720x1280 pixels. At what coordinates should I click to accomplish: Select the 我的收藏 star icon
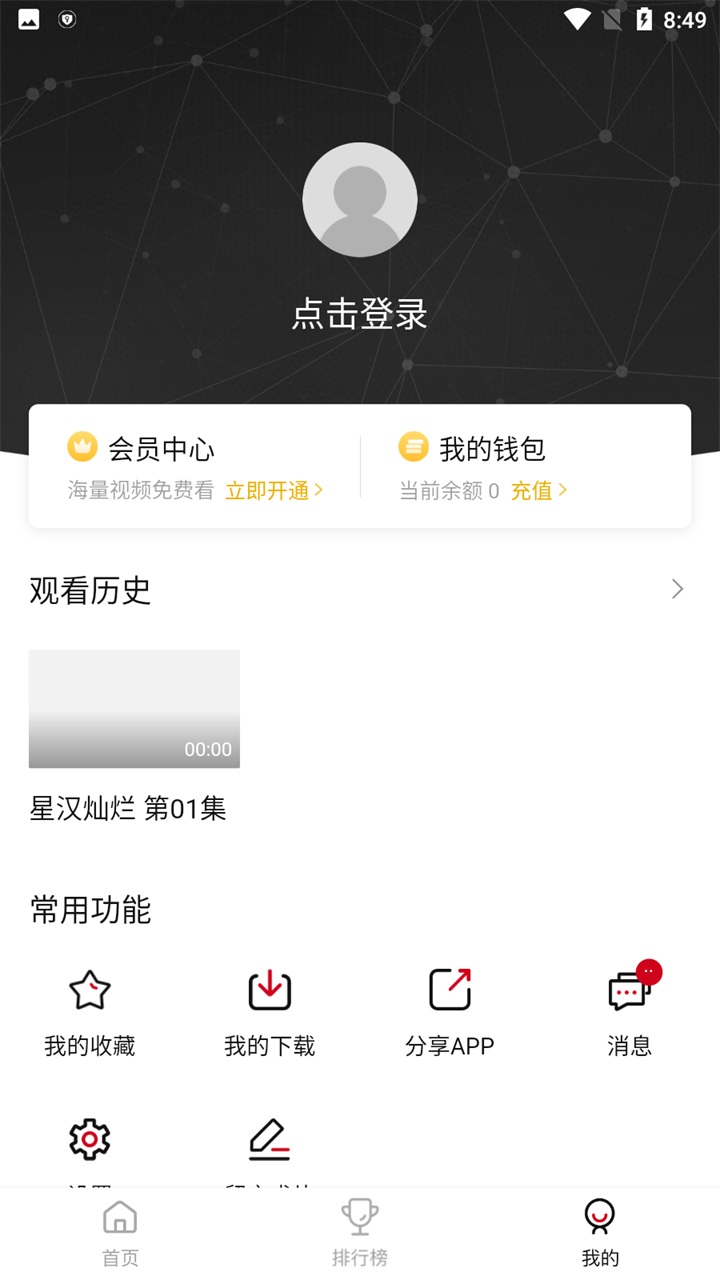click(89, 991)
